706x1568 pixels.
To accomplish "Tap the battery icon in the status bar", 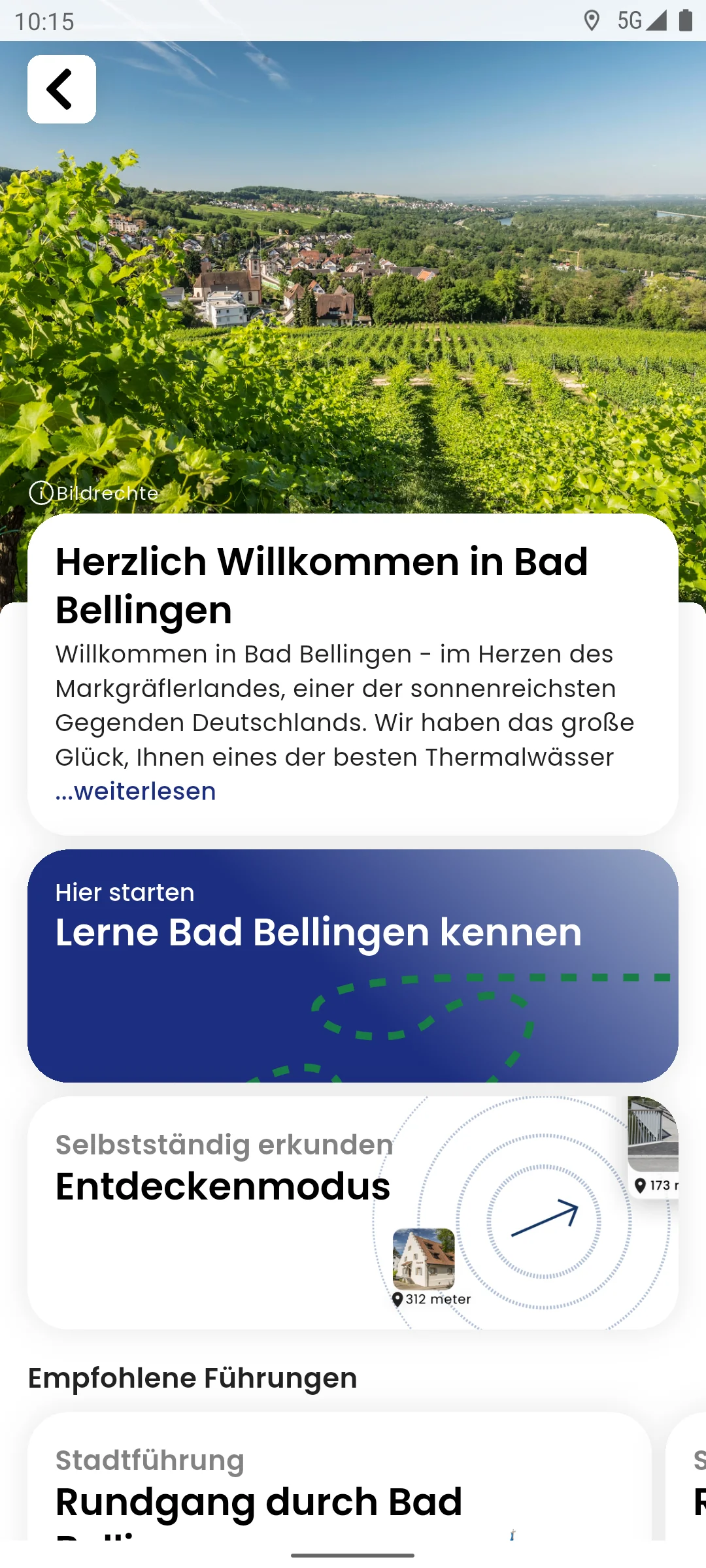I will (684, 21).
